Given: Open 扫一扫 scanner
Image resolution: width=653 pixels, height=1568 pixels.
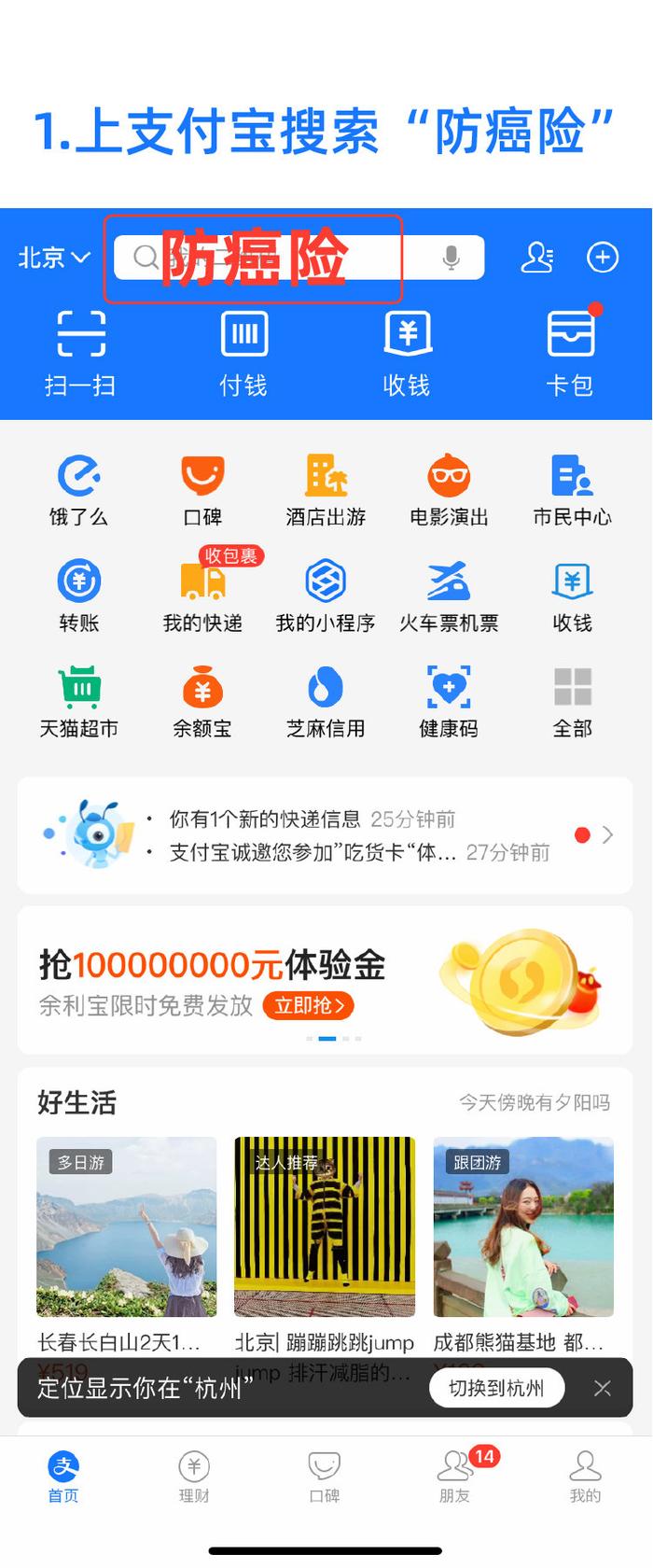Looking at the screenshot, I should click(x=81, y=352).
